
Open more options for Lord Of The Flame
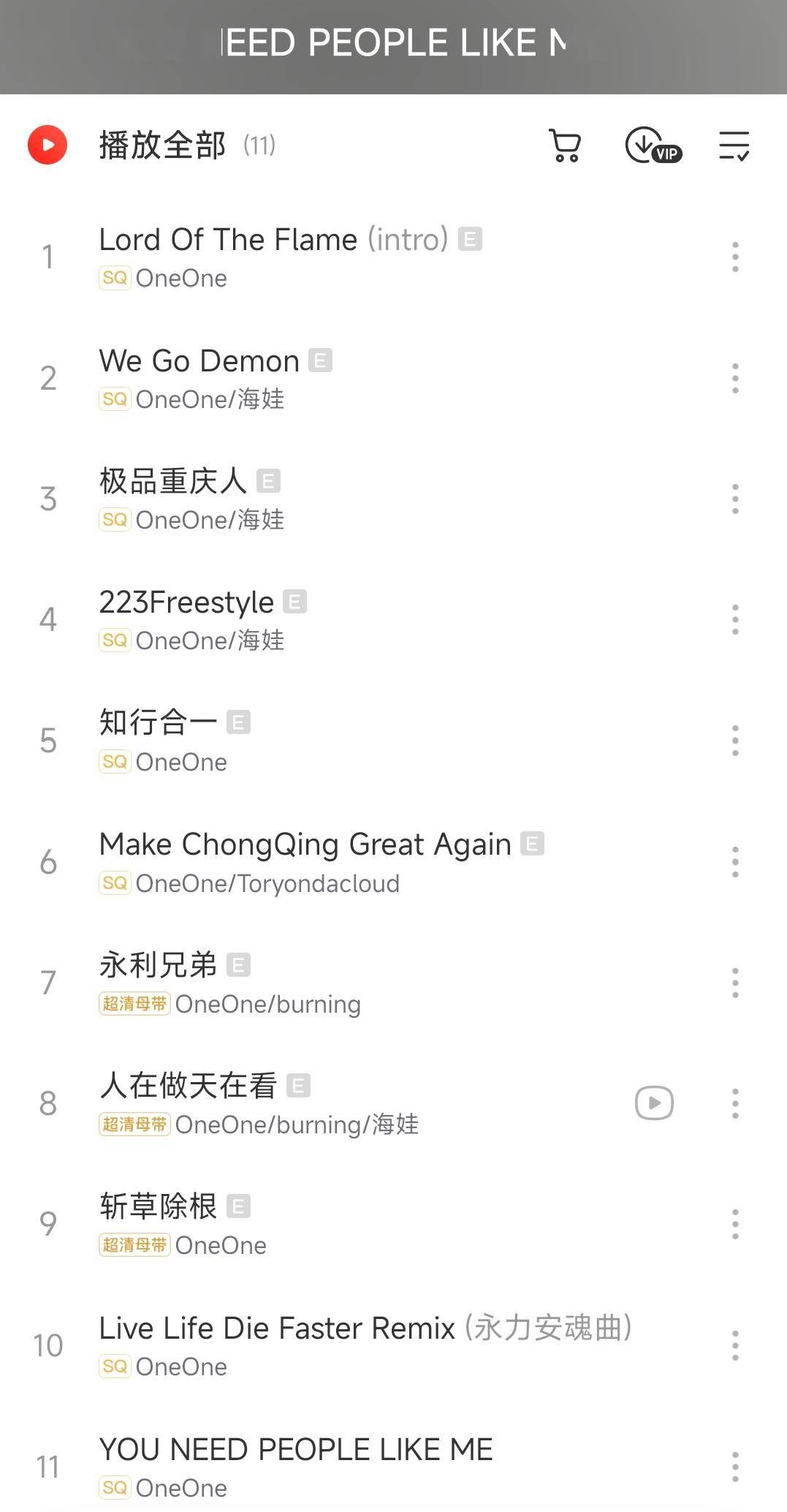point(735,257)
